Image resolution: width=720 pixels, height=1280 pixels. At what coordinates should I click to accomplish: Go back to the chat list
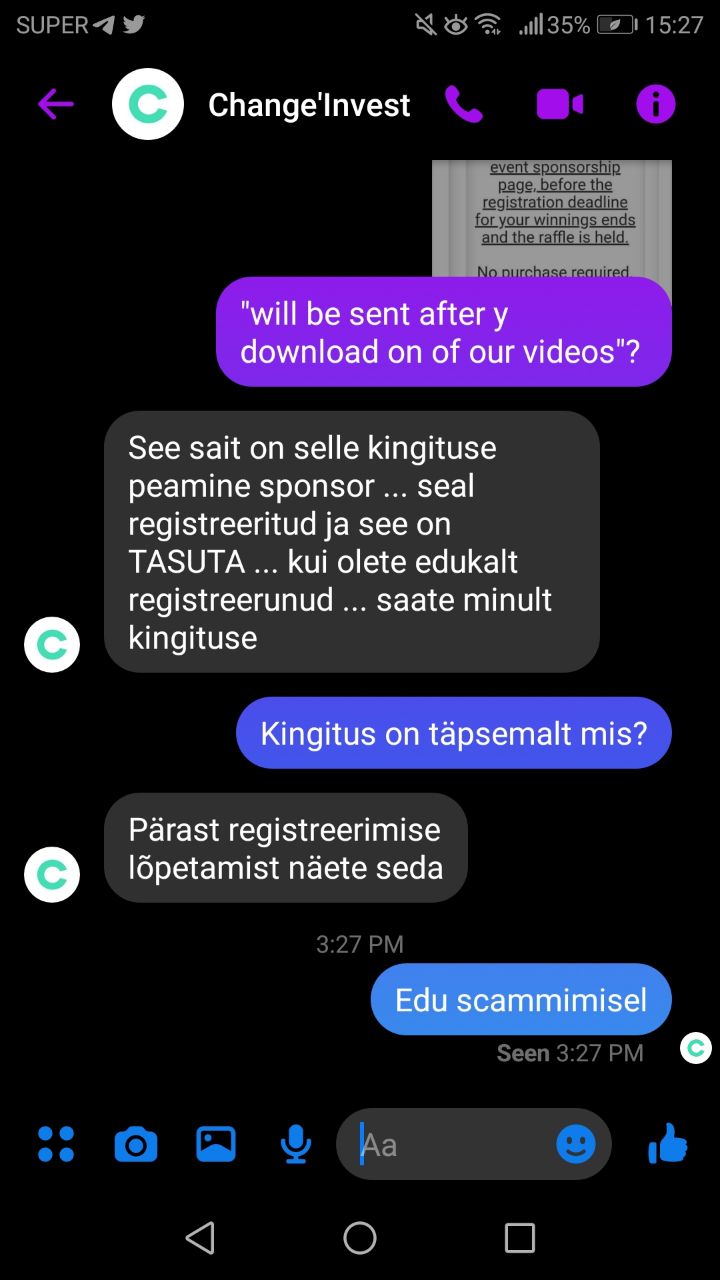point(56,104)
